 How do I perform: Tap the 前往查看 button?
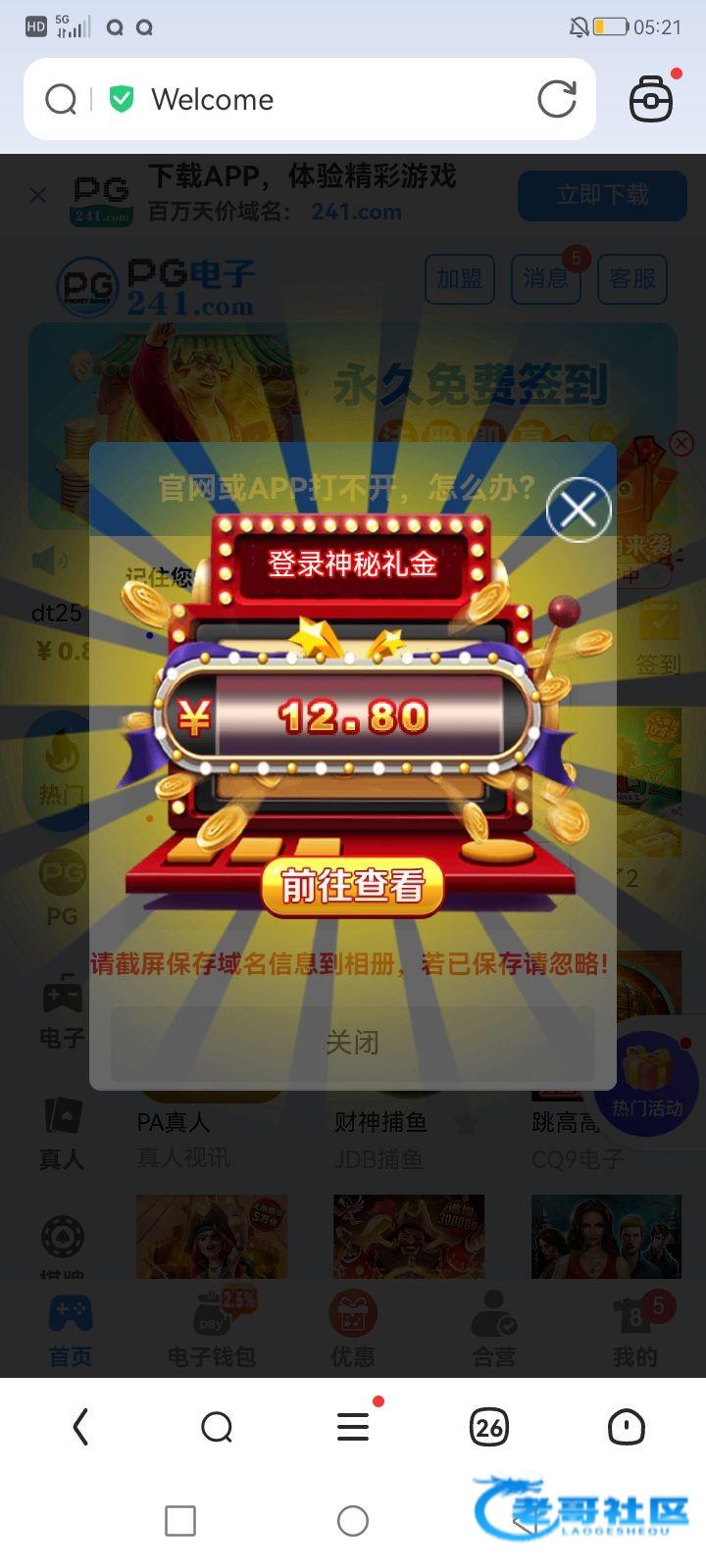pos(353,887)
